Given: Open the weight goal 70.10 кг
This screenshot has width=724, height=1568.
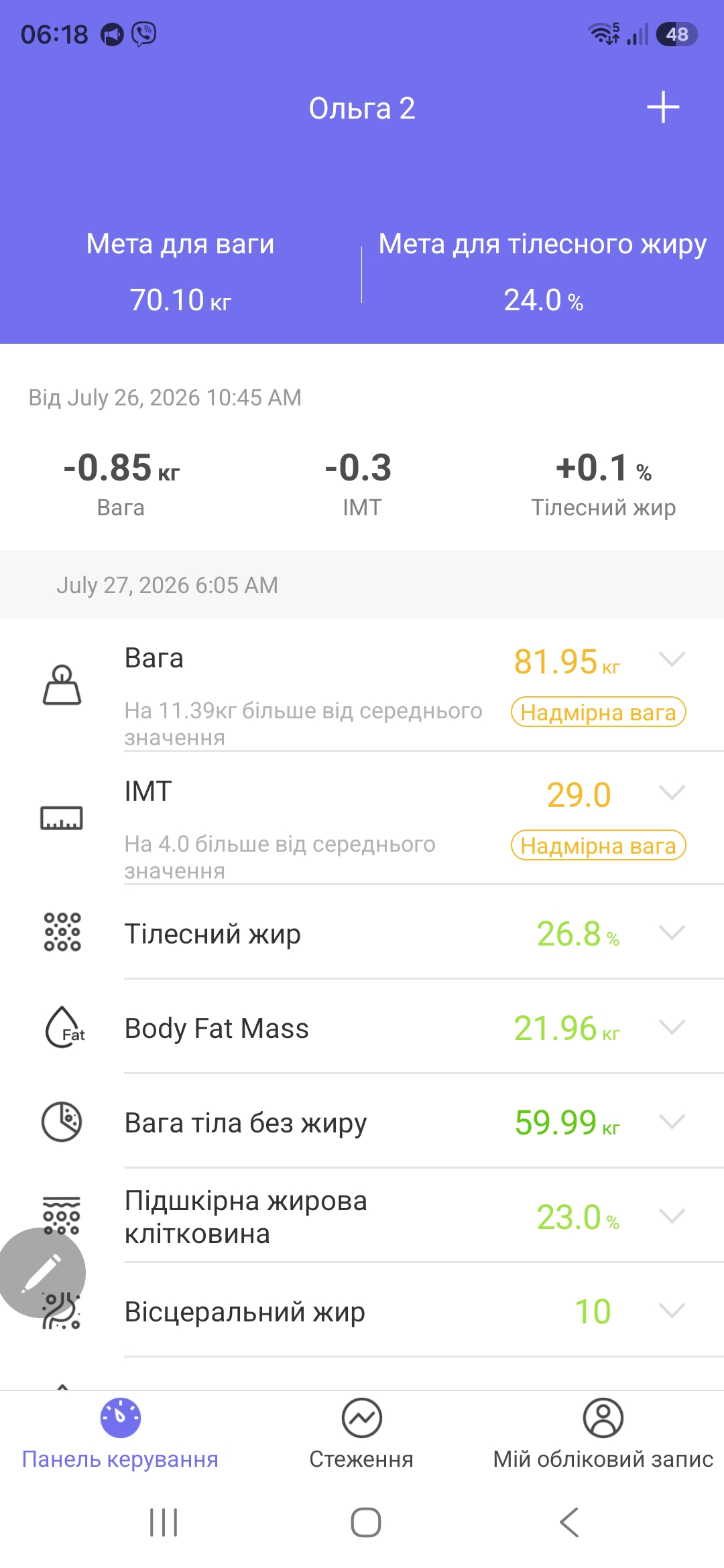Looking at the screenshot, I should point(180,300).
